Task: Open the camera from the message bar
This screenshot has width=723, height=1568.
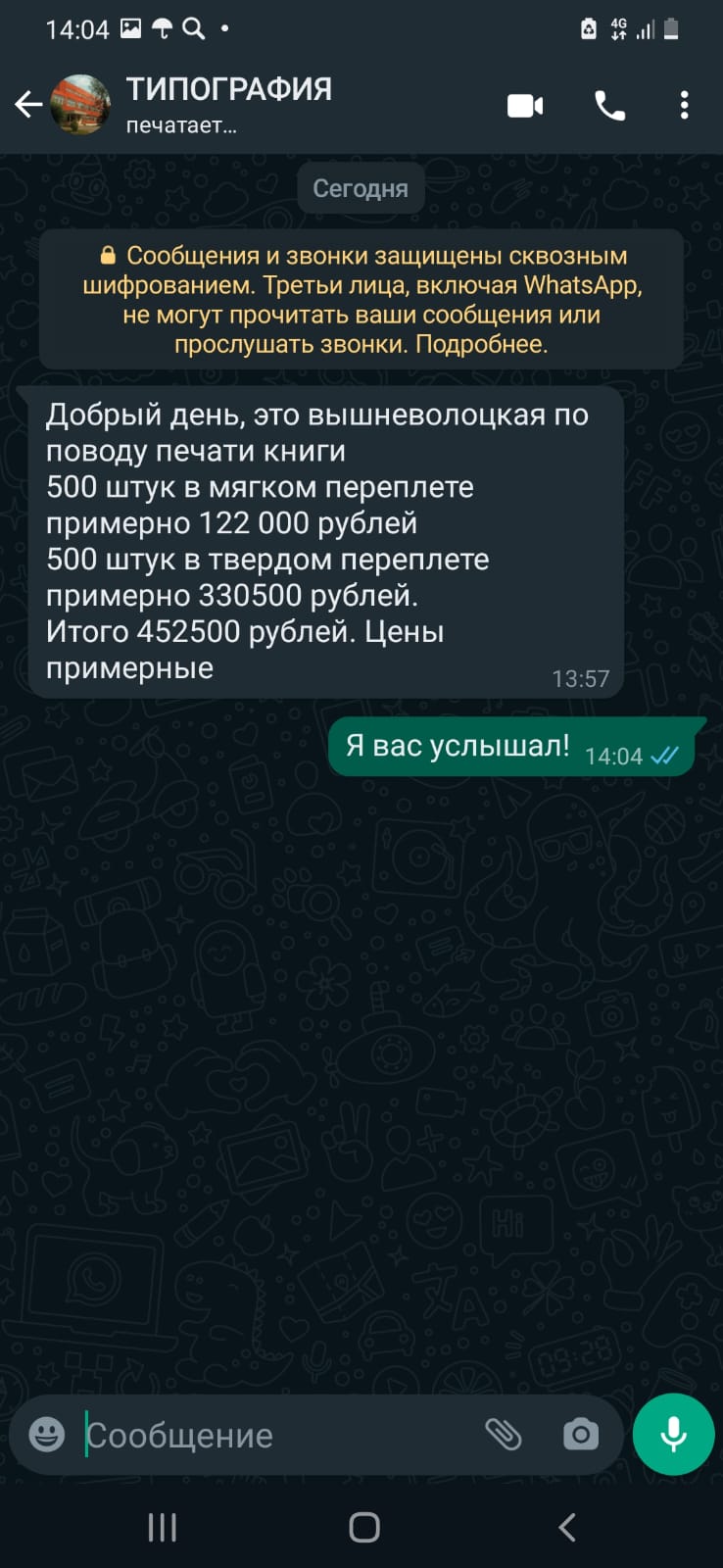Action: point(581,1435)
